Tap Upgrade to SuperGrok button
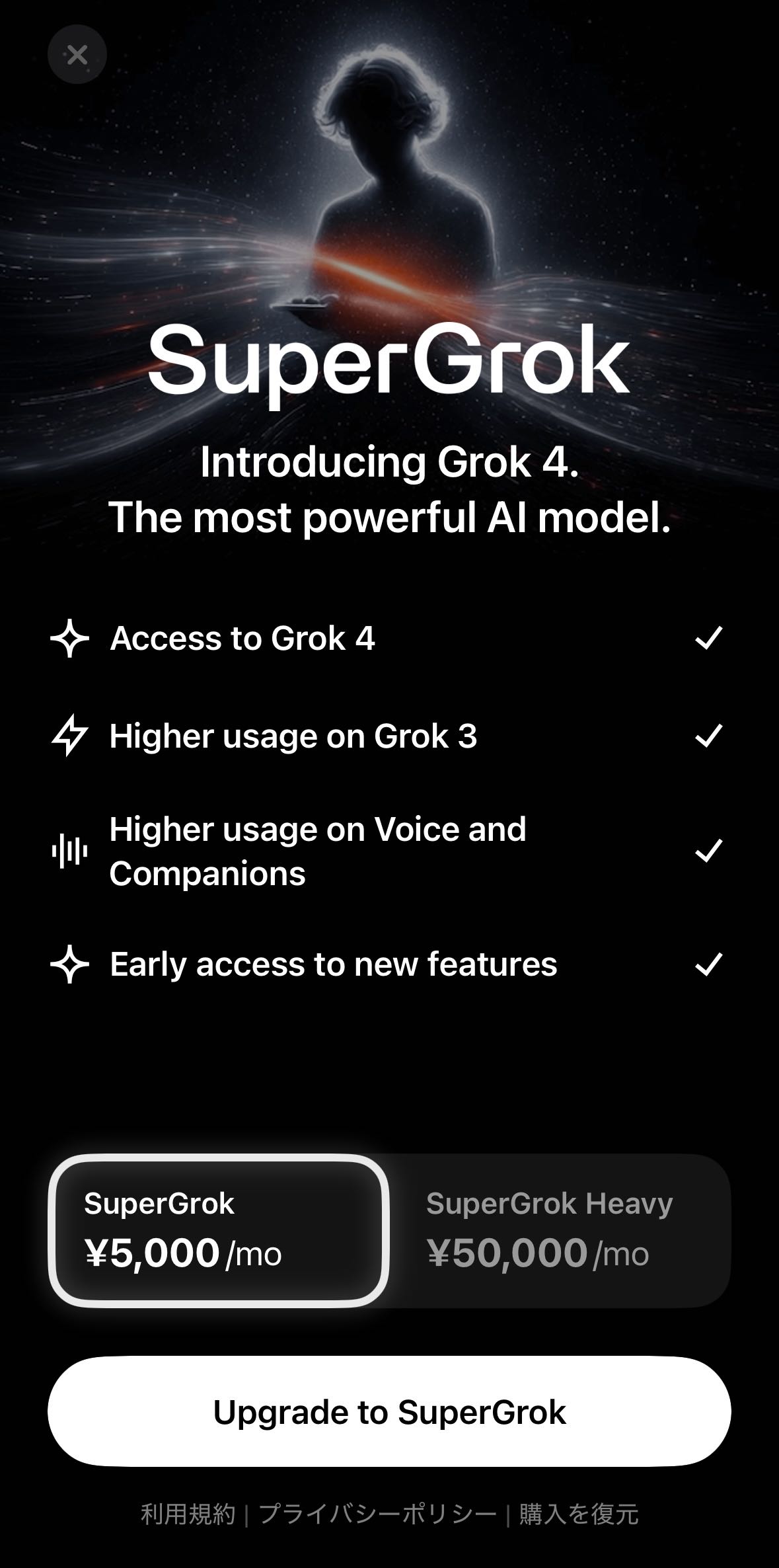The height and width of the screenshot is (1568, 779). pos(389,1412)
